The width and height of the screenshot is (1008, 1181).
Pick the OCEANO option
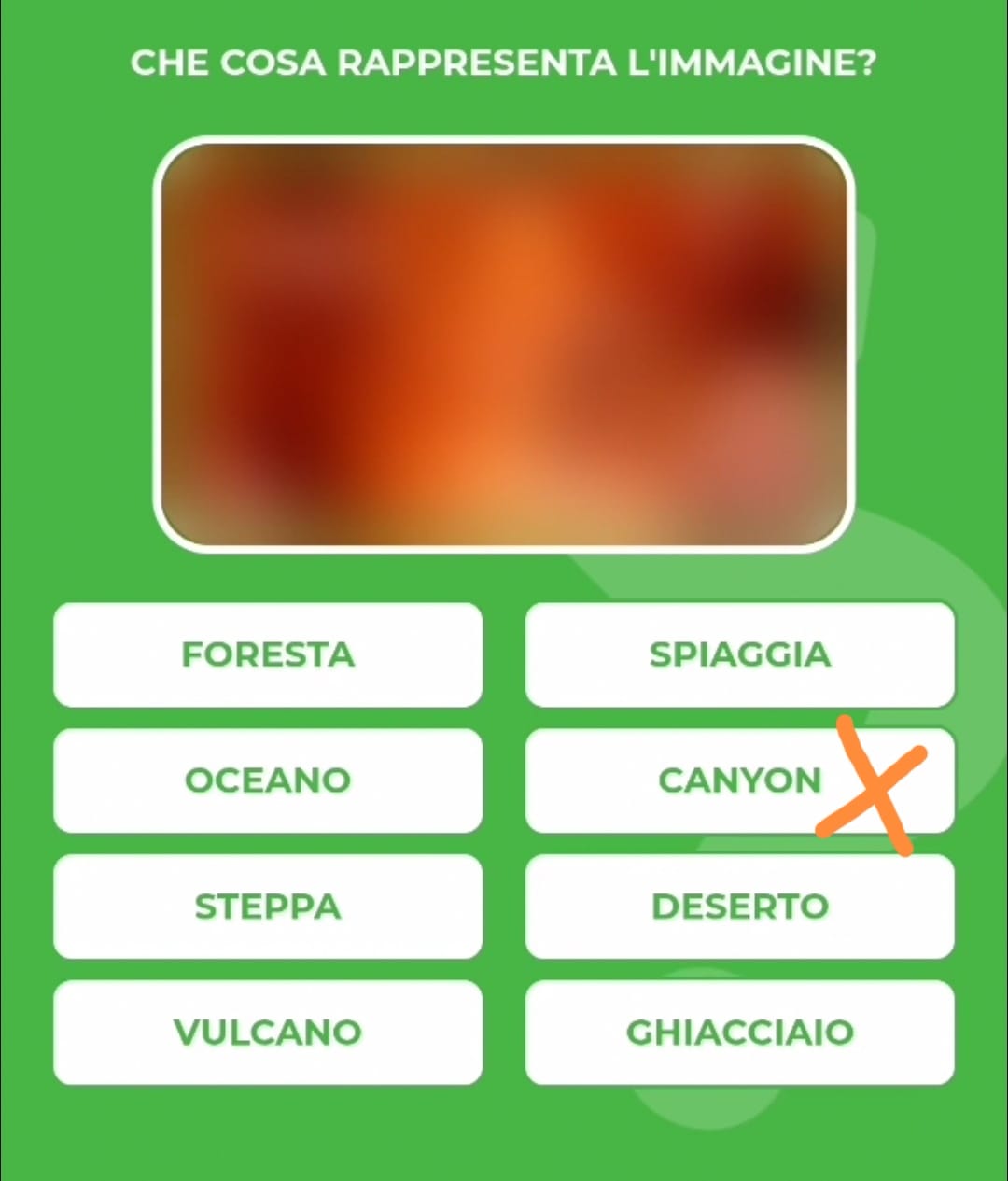[268, 780]
